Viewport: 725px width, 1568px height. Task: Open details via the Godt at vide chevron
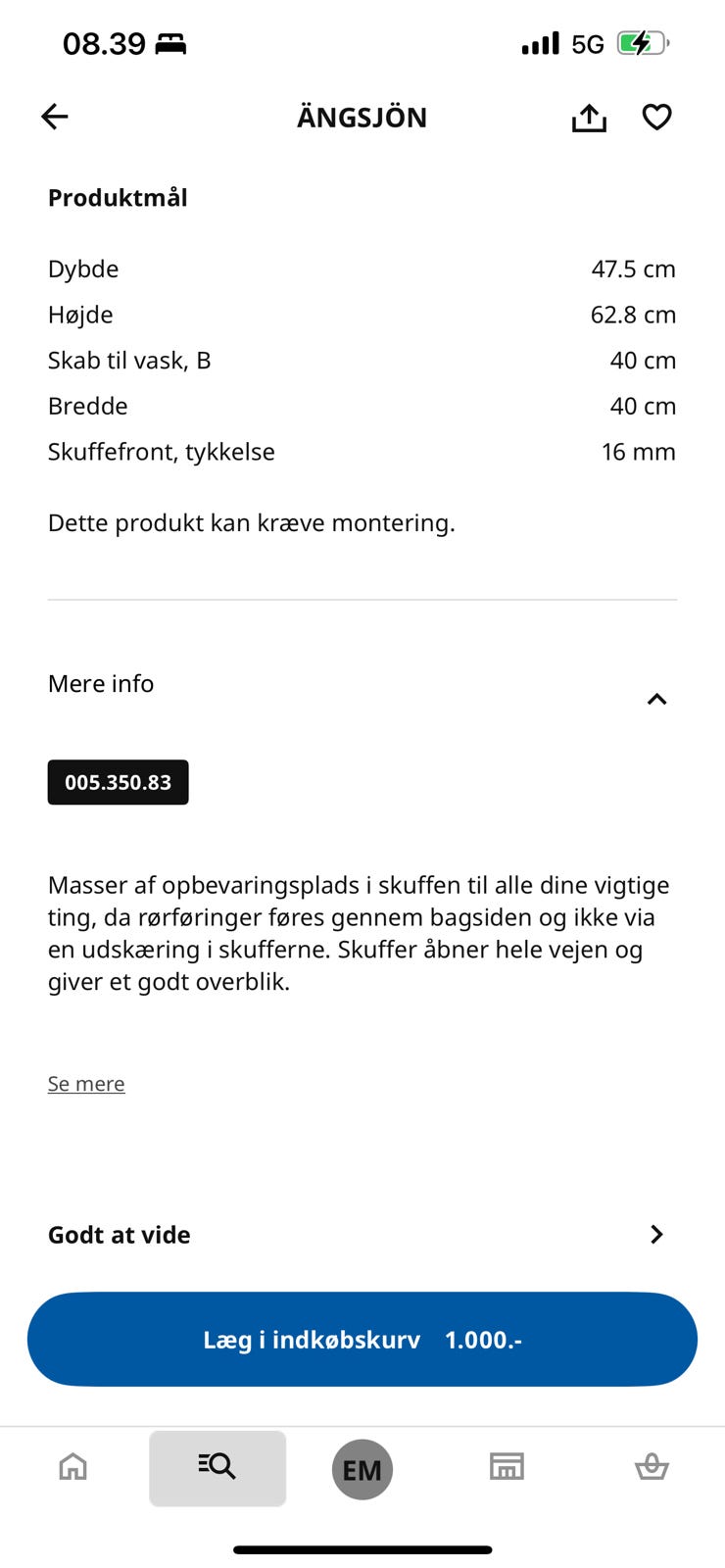pyautogui.click(x=656, y=1234)
